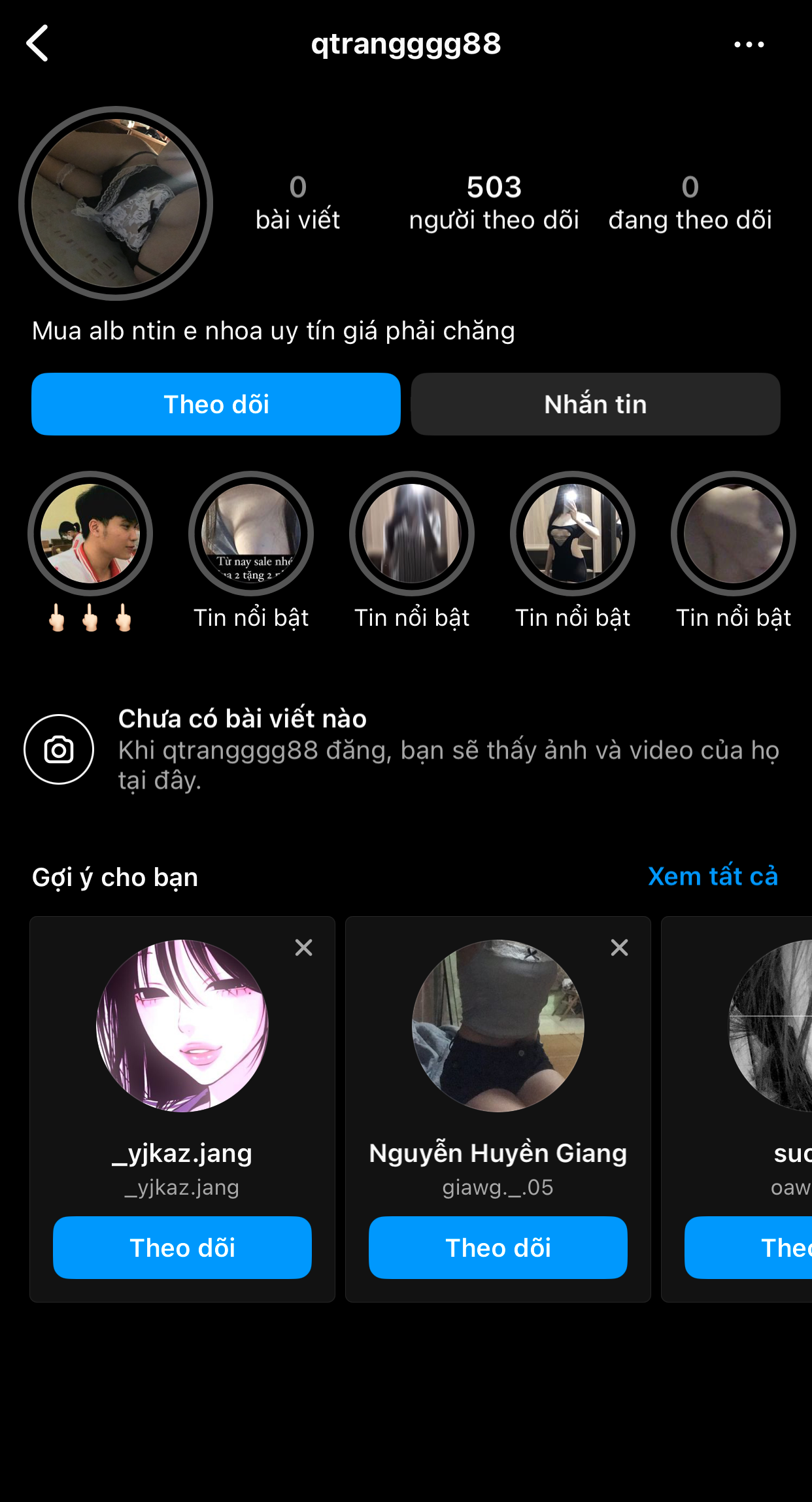Tap Nhắn tin to message this profile
Image resolution: width=812 pixels, height=1502 pixels.
click(x=595, y=404)
